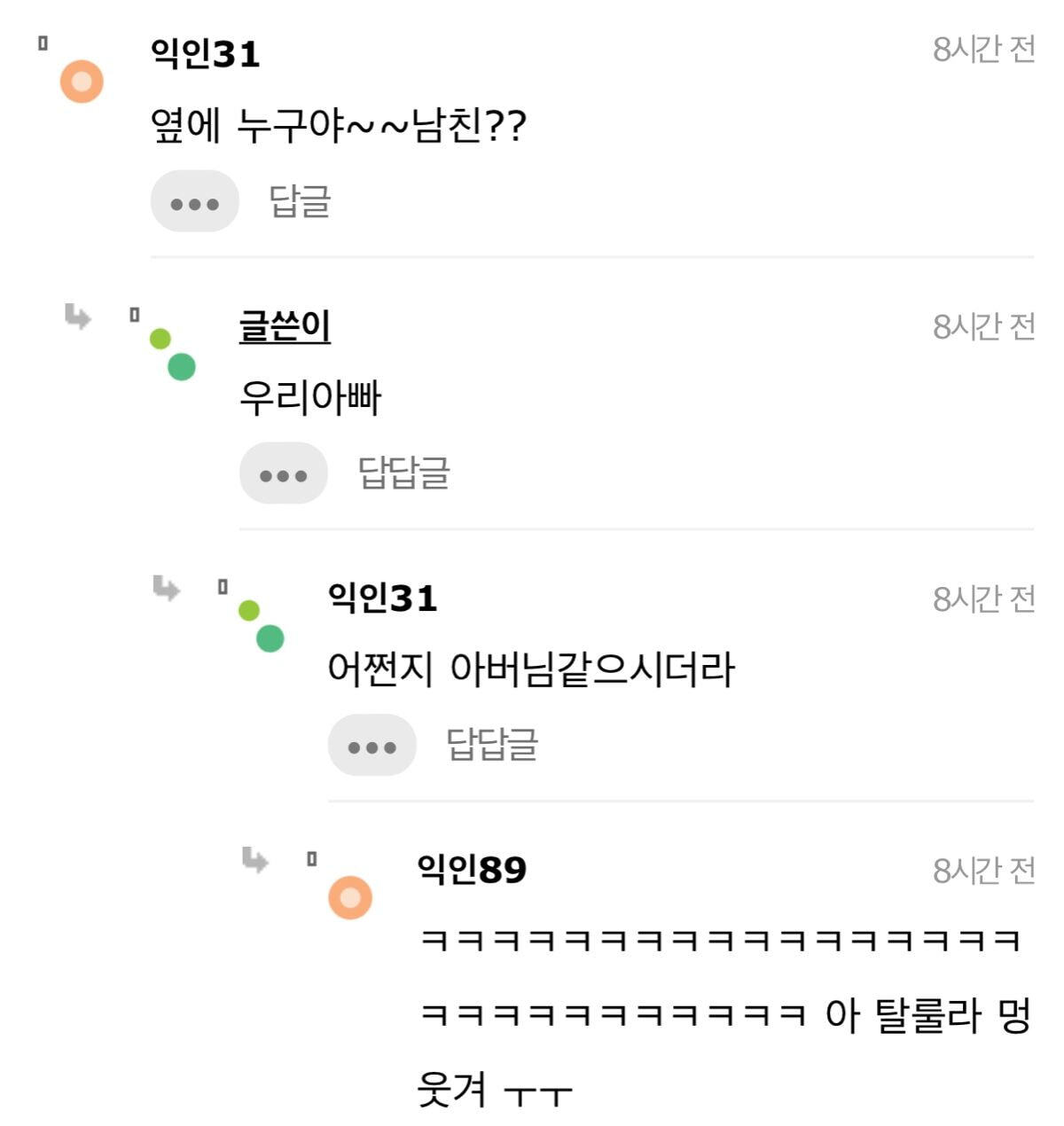Open the ellipsis options under 어쩐지 아버님같으시더라
Viewport: 1064px width, 1126px height.
point(371,746)
